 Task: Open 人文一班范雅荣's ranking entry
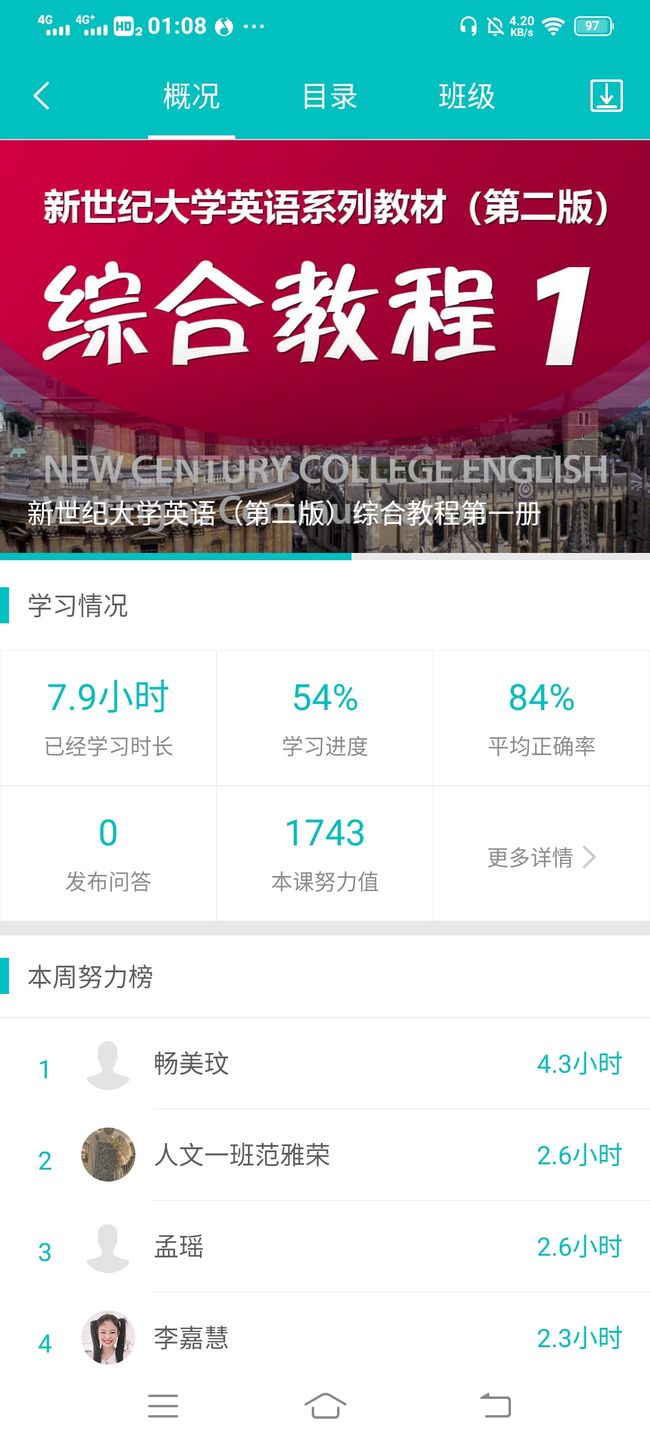[x=325, y=1155]
